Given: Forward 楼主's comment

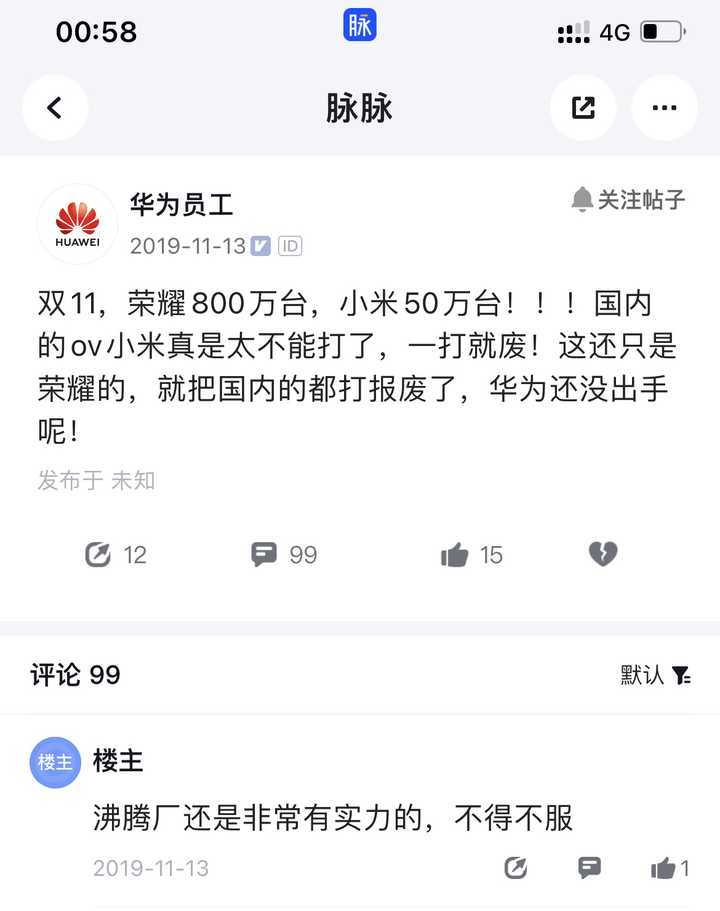Looking at the screenshot, I should click(516, 868).
